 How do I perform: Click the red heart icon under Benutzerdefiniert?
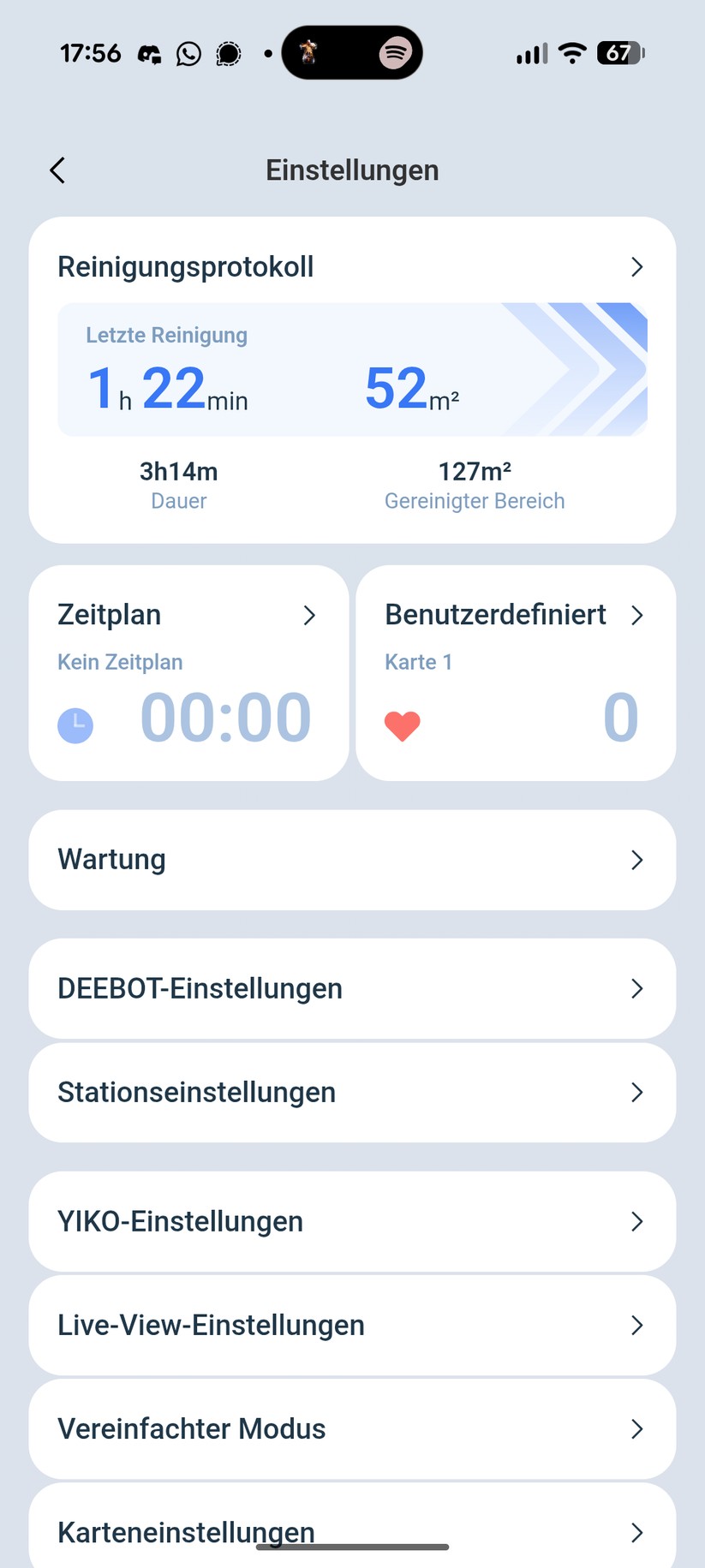(x=403, y=725)
